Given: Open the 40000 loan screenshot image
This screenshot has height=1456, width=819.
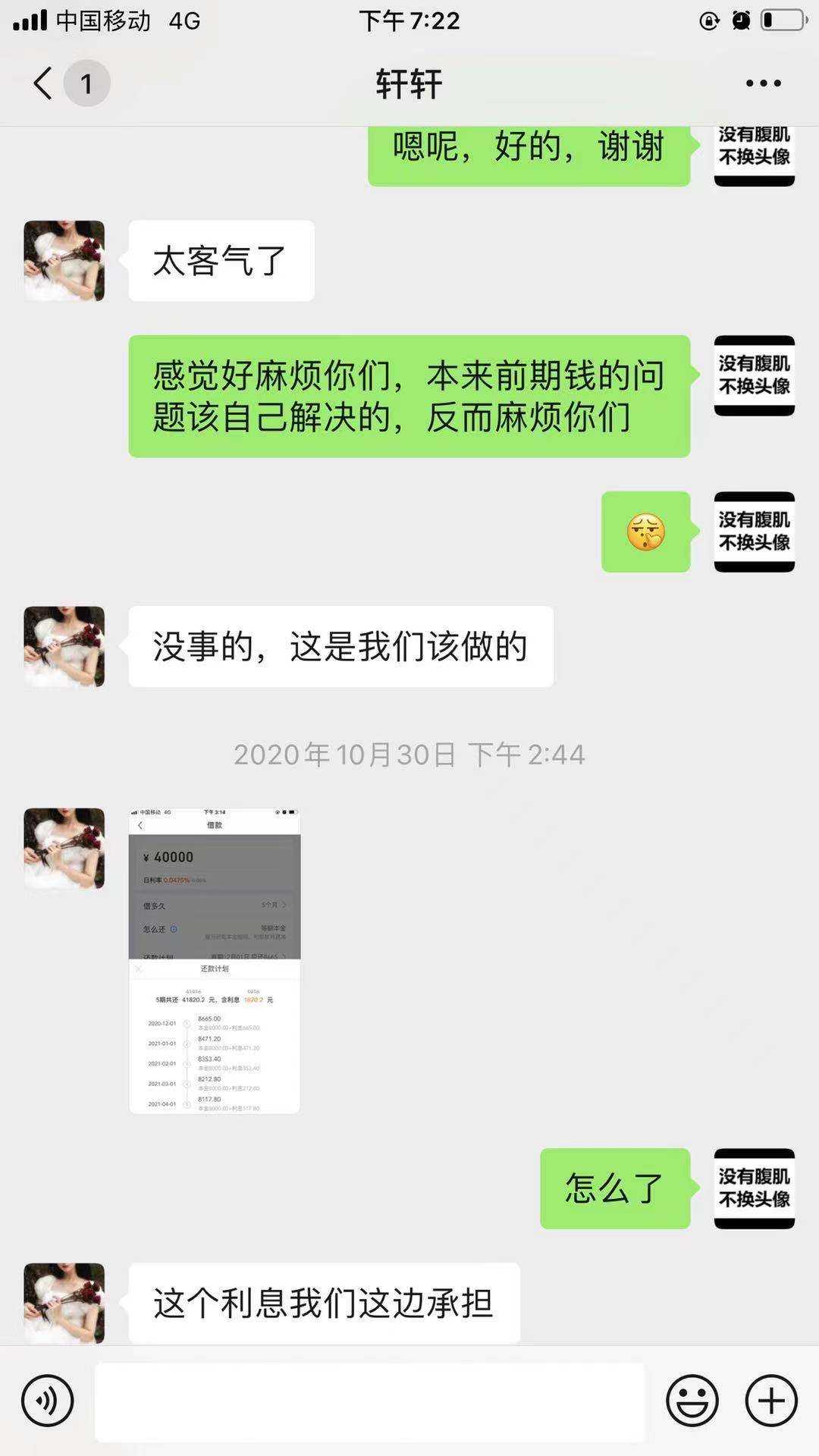Looking at the screenshot, I should 215,961.
